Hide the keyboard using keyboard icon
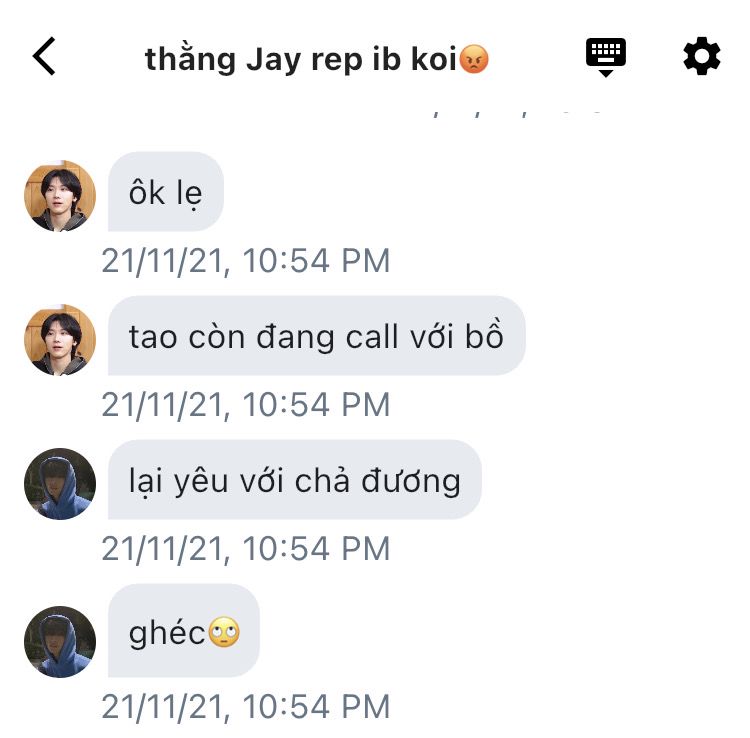This screenshot has height=738, width=750. 605,57
